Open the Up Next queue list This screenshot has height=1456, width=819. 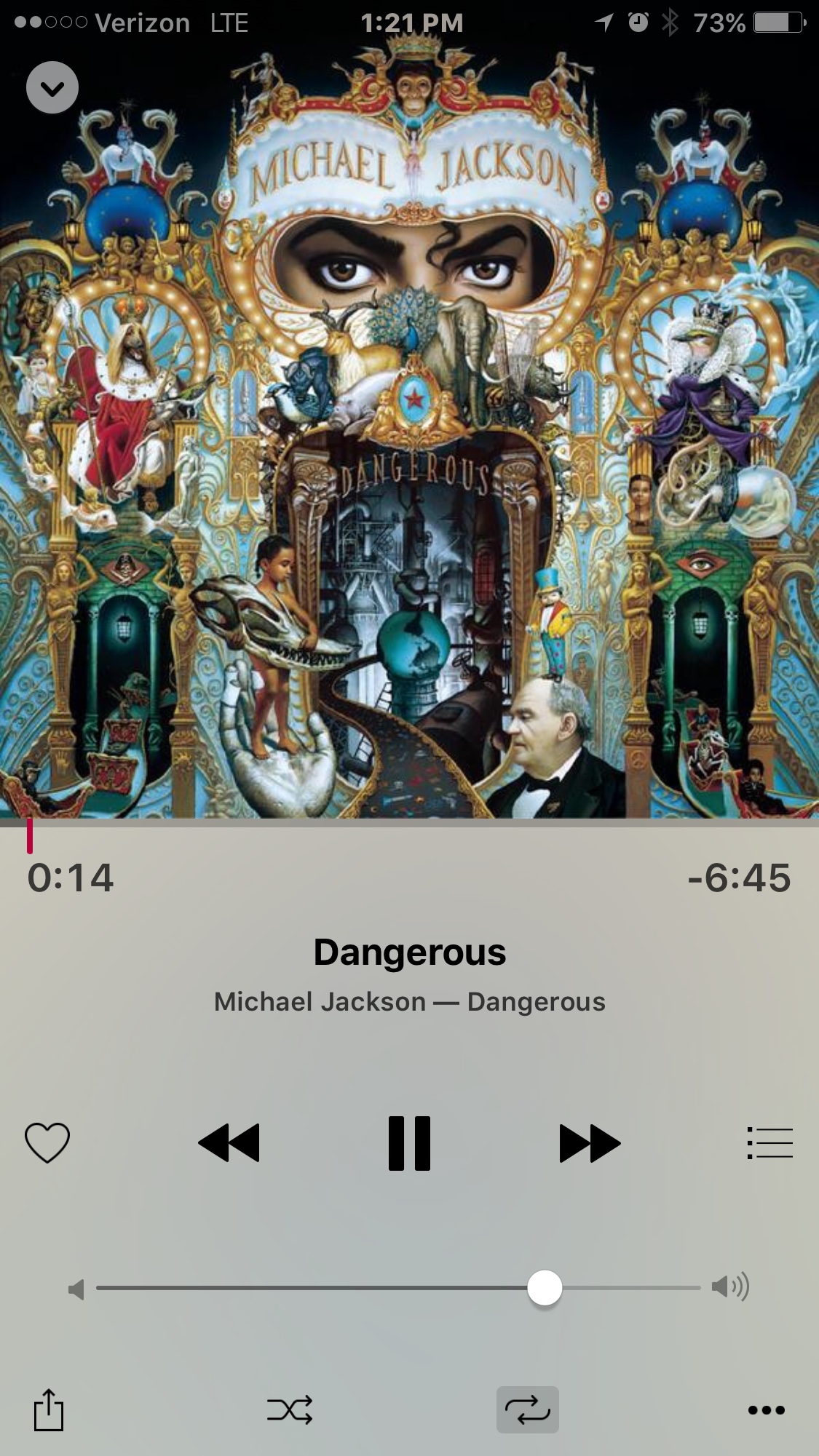tap(769, 1142)
